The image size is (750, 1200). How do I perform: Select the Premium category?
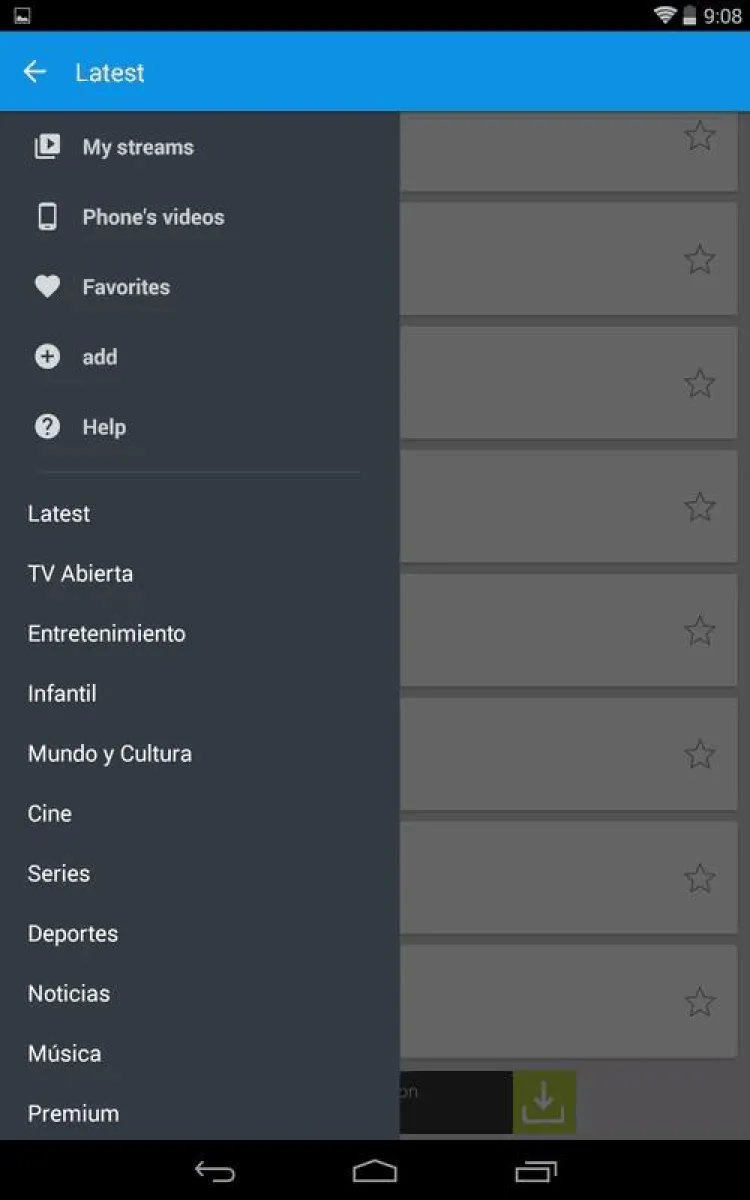click(73, 1113)
